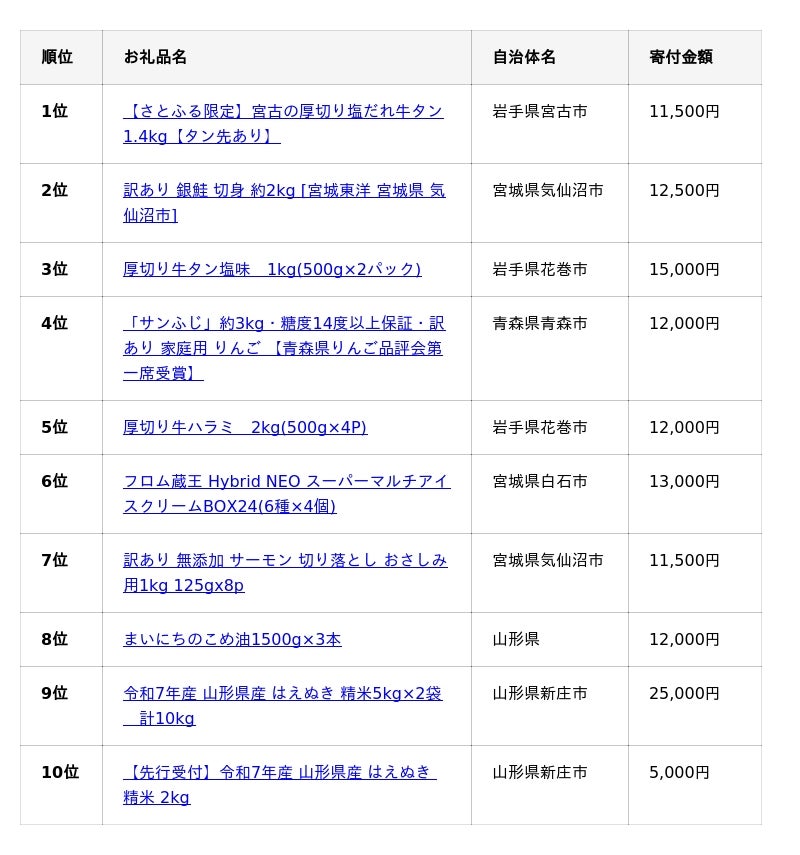800x855 pixels.
Task: Open the 訳あり 銀鮭 切身 約2kg link
Action: [283, 191]
